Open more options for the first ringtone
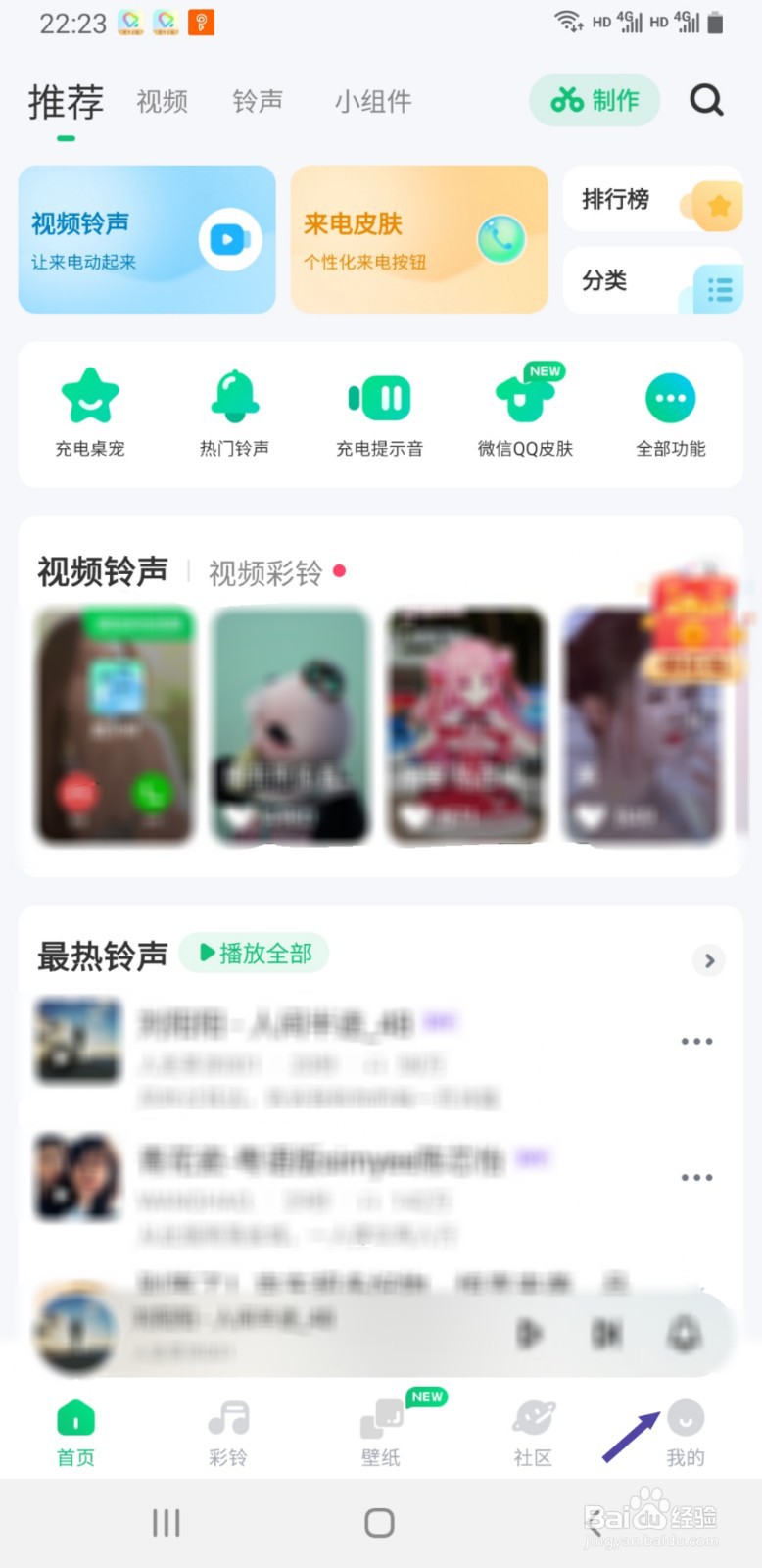 tap(696, 1041)
